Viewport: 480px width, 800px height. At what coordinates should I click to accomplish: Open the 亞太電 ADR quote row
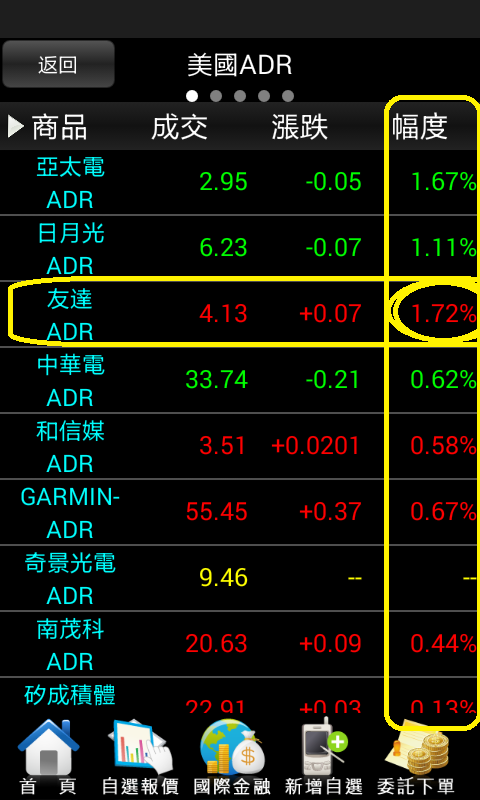240,182
